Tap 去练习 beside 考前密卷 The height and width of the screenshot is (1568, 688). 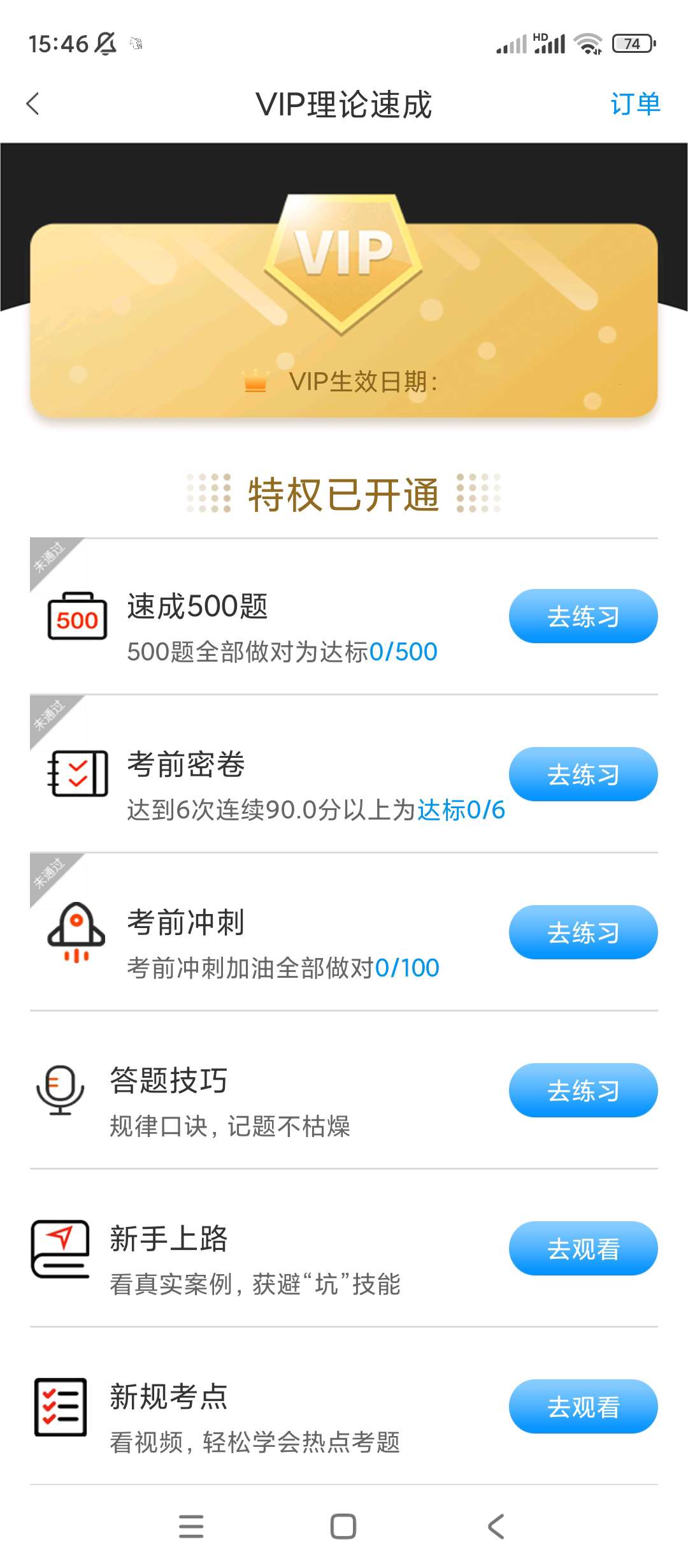point(583,774)
